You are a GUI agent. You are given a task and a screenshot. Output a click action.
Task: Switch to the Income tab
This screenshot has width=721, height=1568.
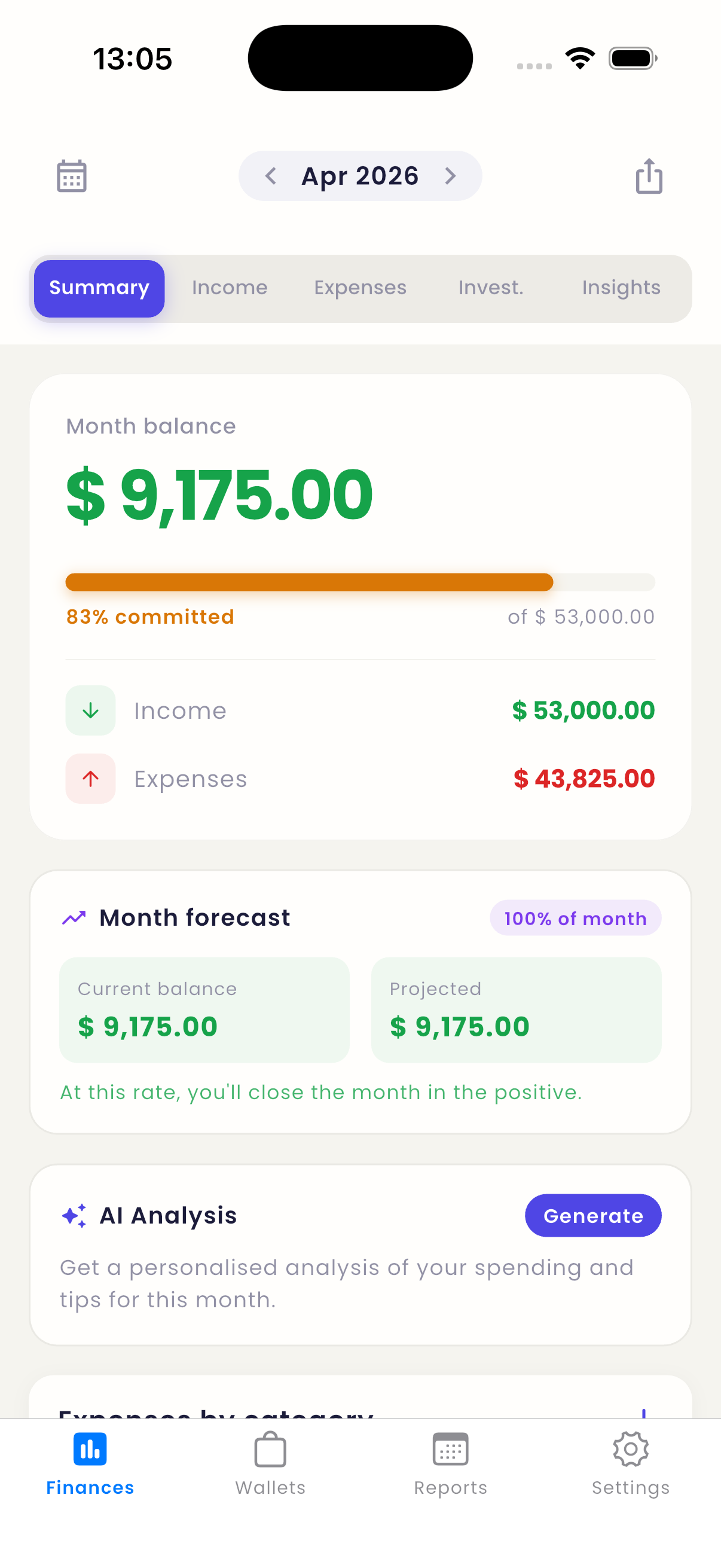[230, 287]
